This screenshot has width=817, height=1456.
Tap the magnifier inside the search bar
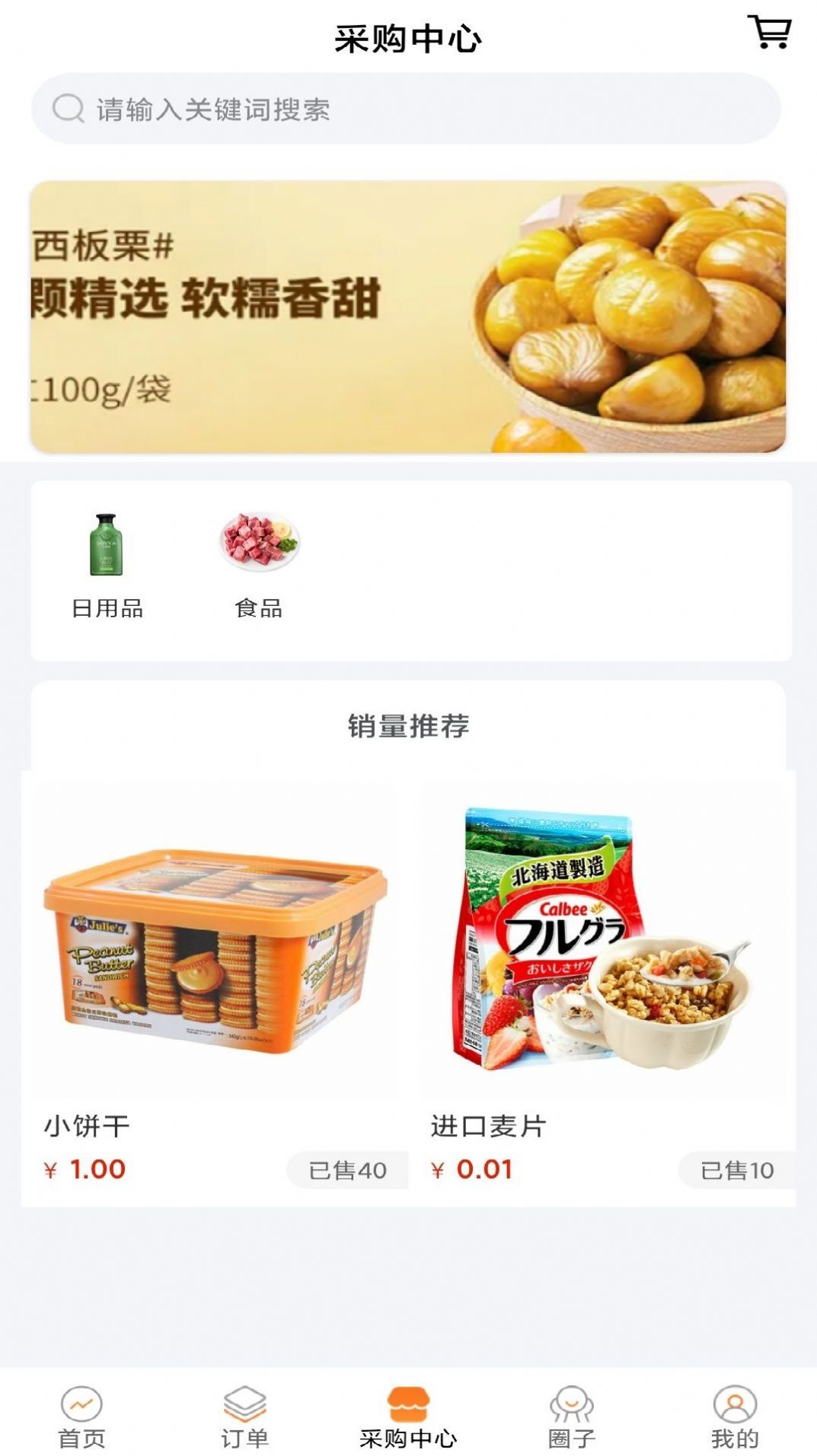click(x=68, y=107)
